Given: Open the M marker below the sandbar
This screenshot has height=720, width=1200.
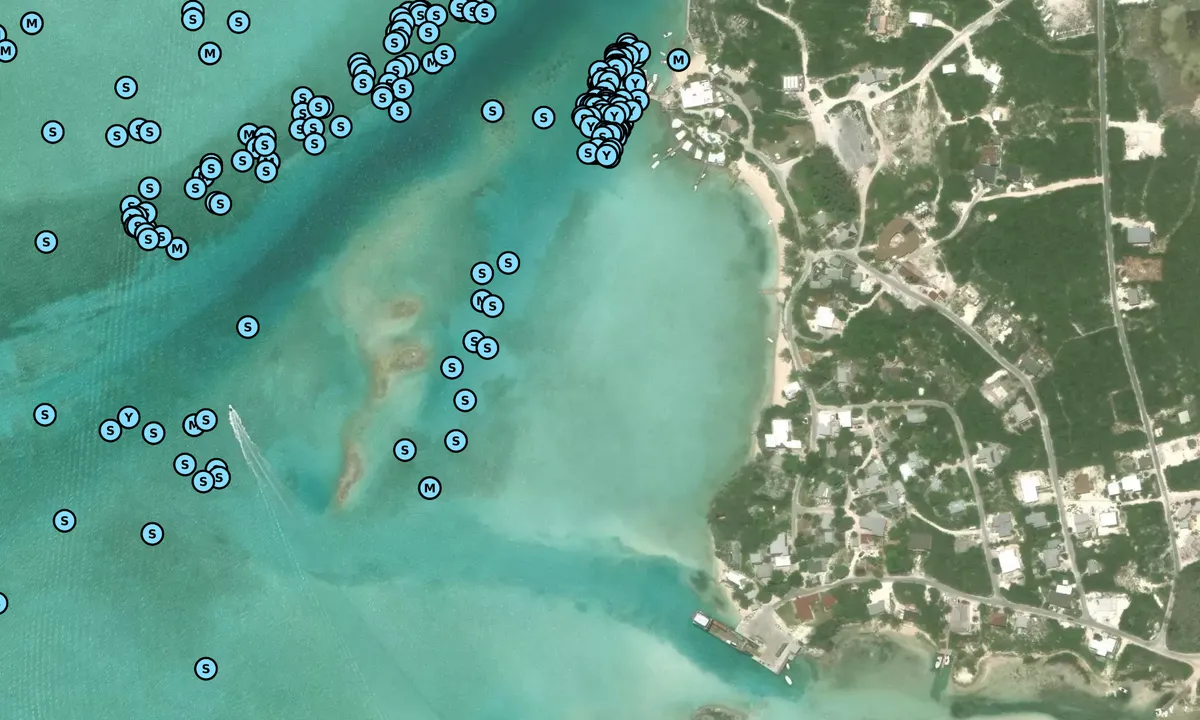Looking at the screenshot, I should click(x=429, y=488).
